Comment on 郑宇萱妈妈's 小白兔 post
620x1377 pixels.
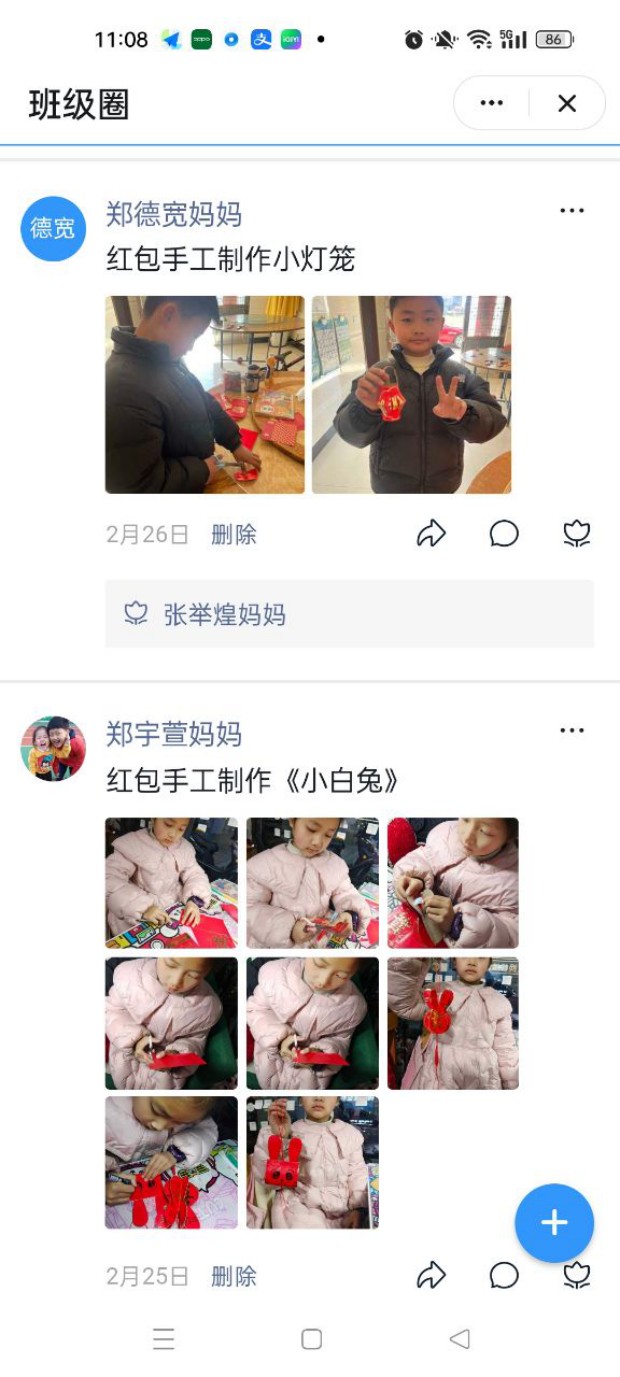(x=504, y=1275)
